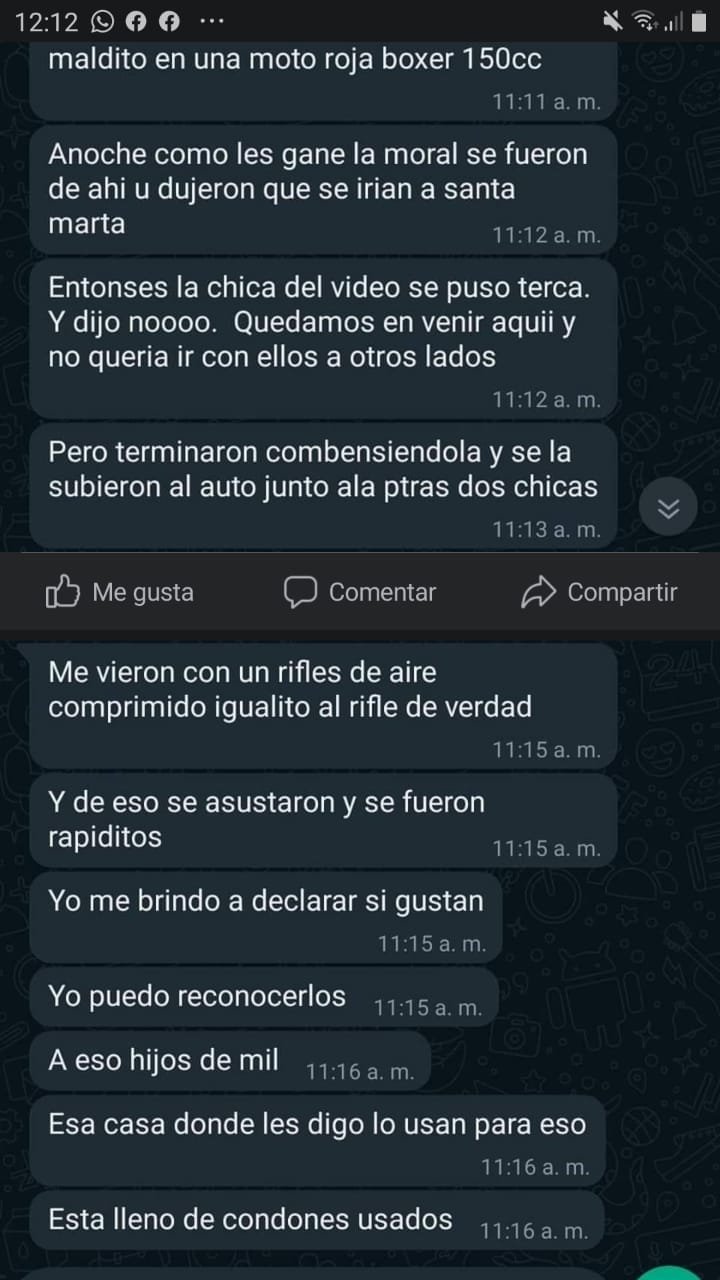Screen dimensions: 720x1280
Task: Tap Comentar to write a comment
Action: click(x=360, y=592)
